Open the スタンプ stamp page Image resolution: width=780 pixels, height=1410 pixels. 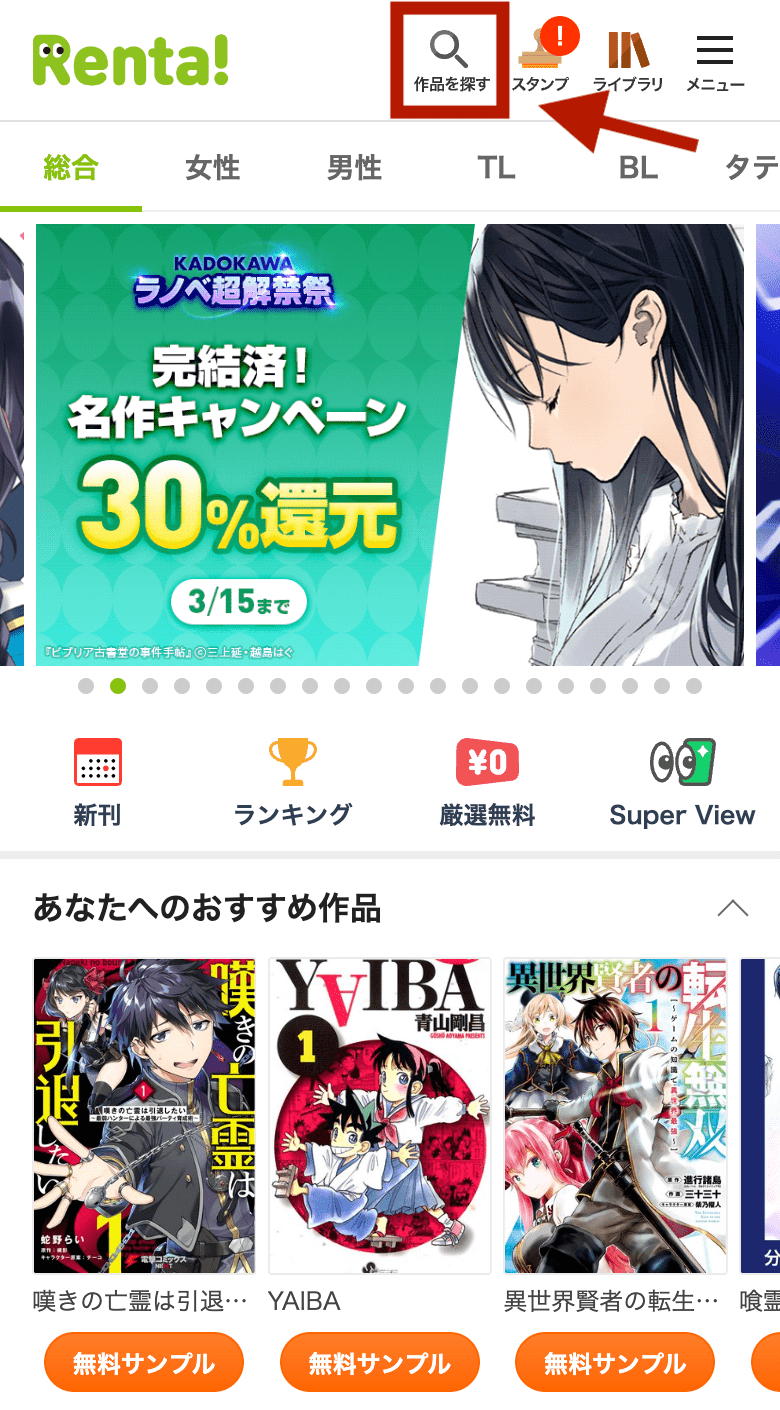[x=540, y=61]
